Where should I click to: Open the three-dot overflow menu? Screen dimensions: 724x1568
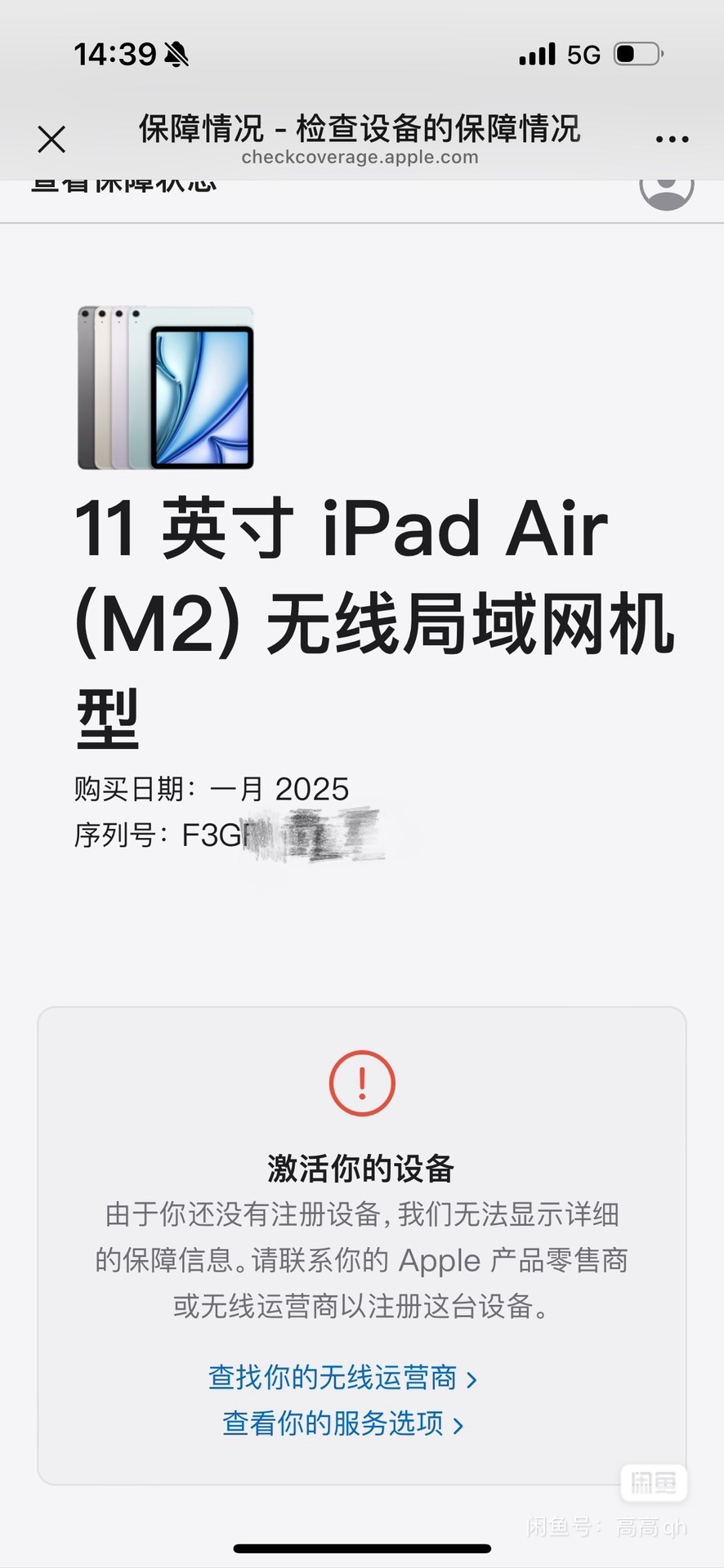point(672,140)
